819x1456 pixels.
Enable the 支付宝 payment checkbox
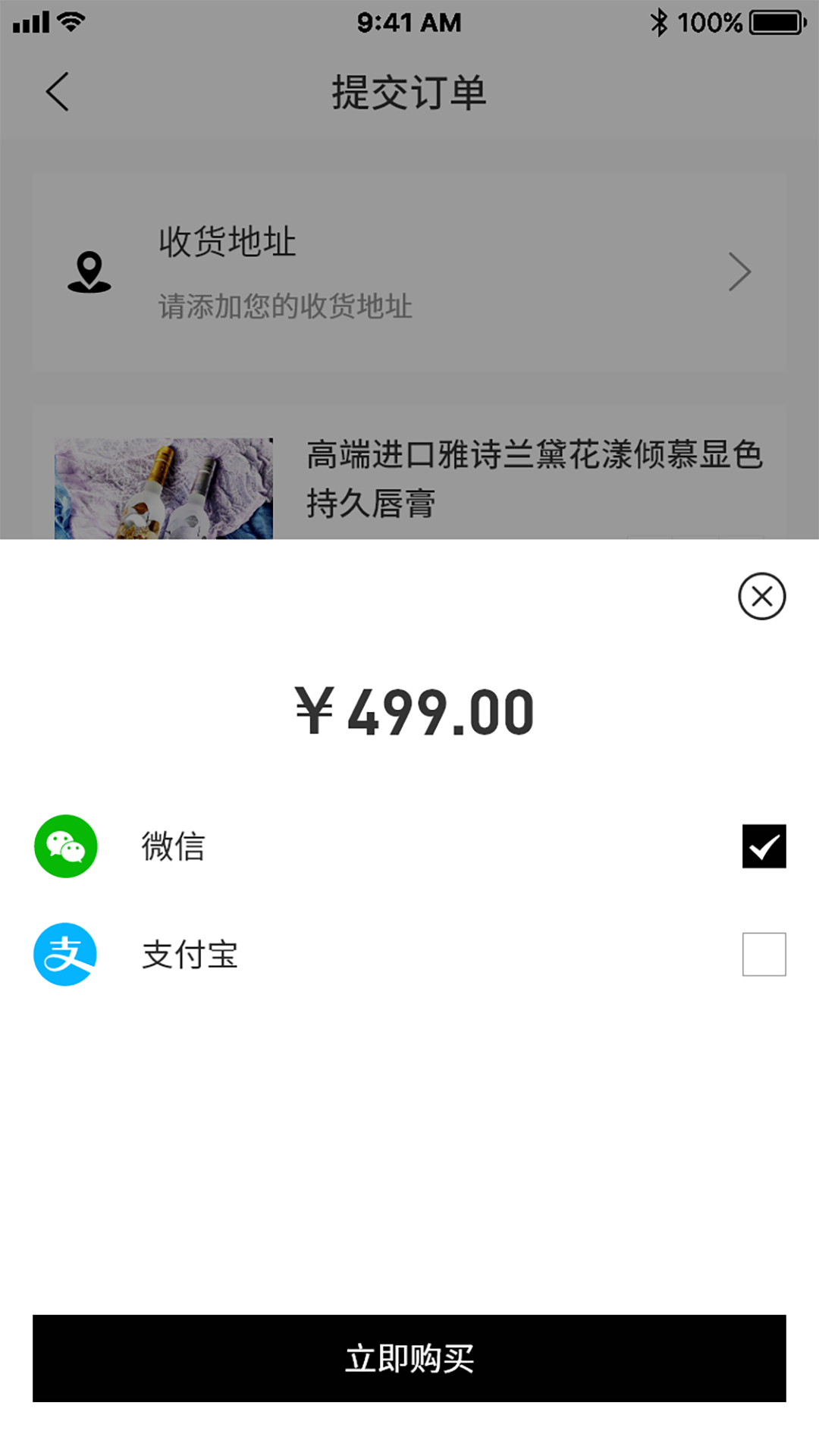764,954
